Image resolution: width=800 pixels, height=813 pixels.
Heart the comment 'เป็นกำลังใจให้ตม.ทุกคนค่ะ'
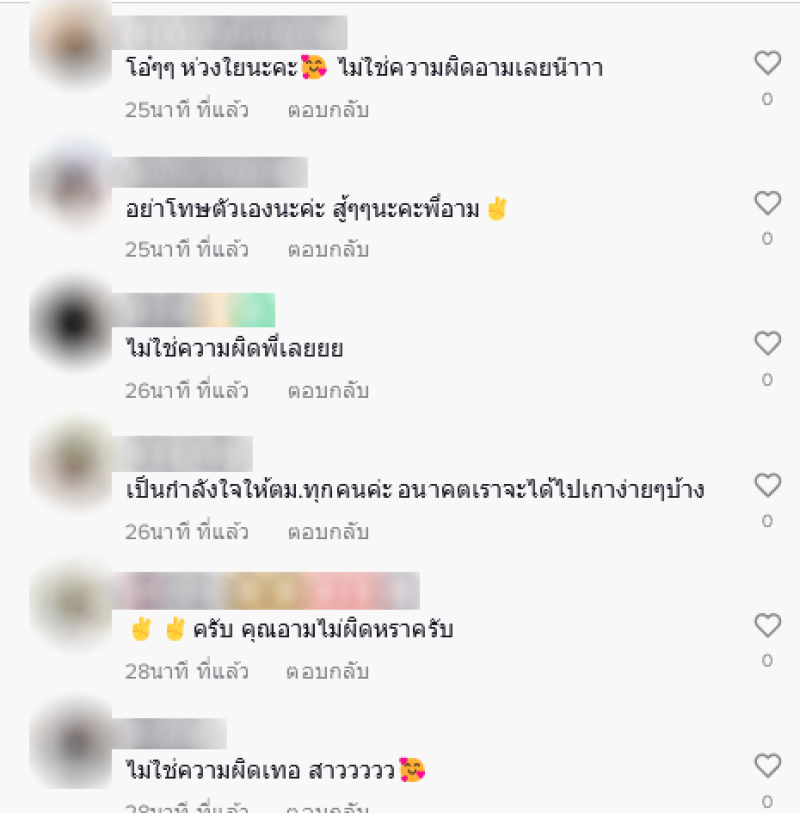point(767,486)
